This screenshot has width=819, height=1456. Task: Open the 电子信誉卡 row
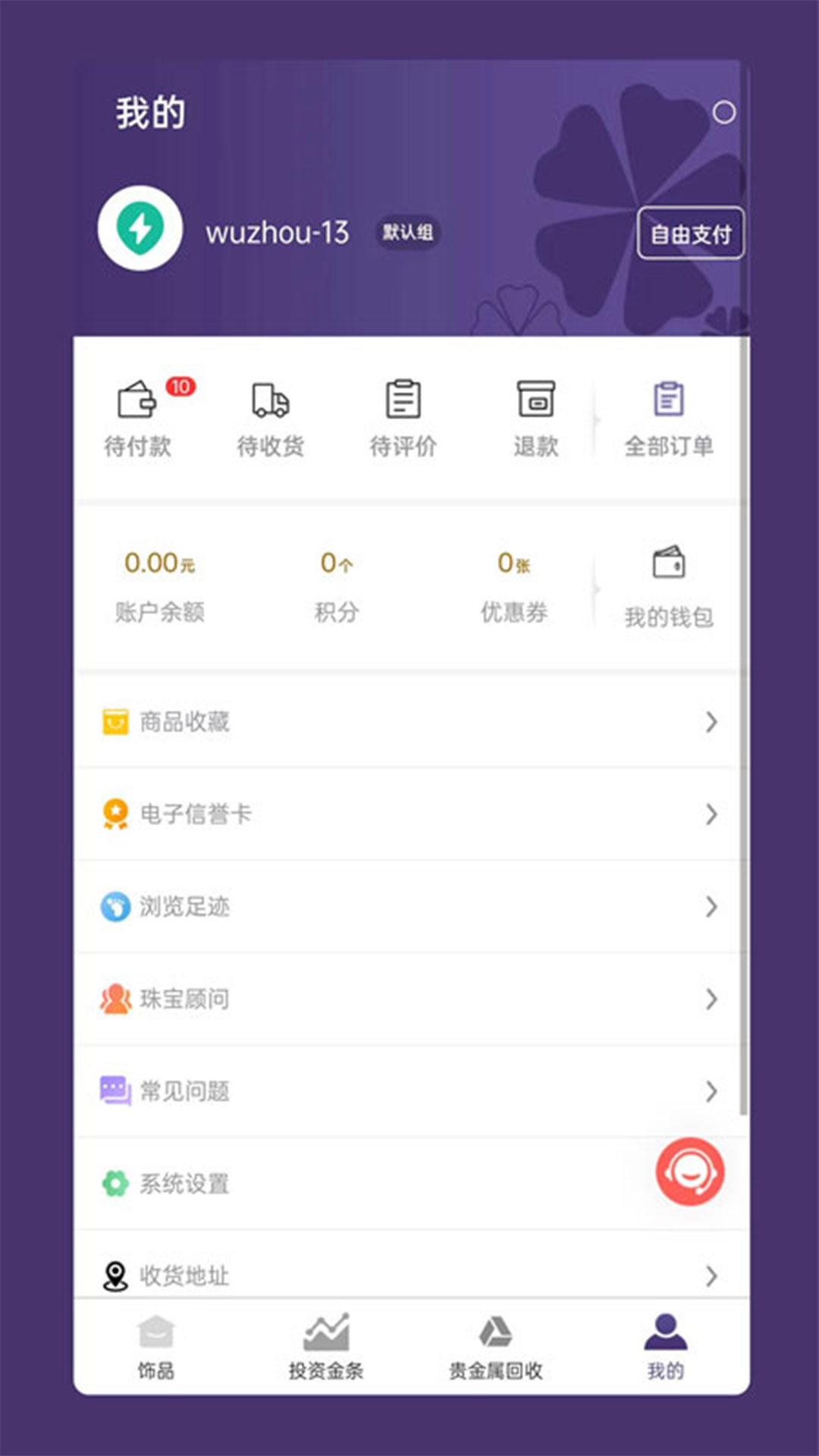click(410, 814)
